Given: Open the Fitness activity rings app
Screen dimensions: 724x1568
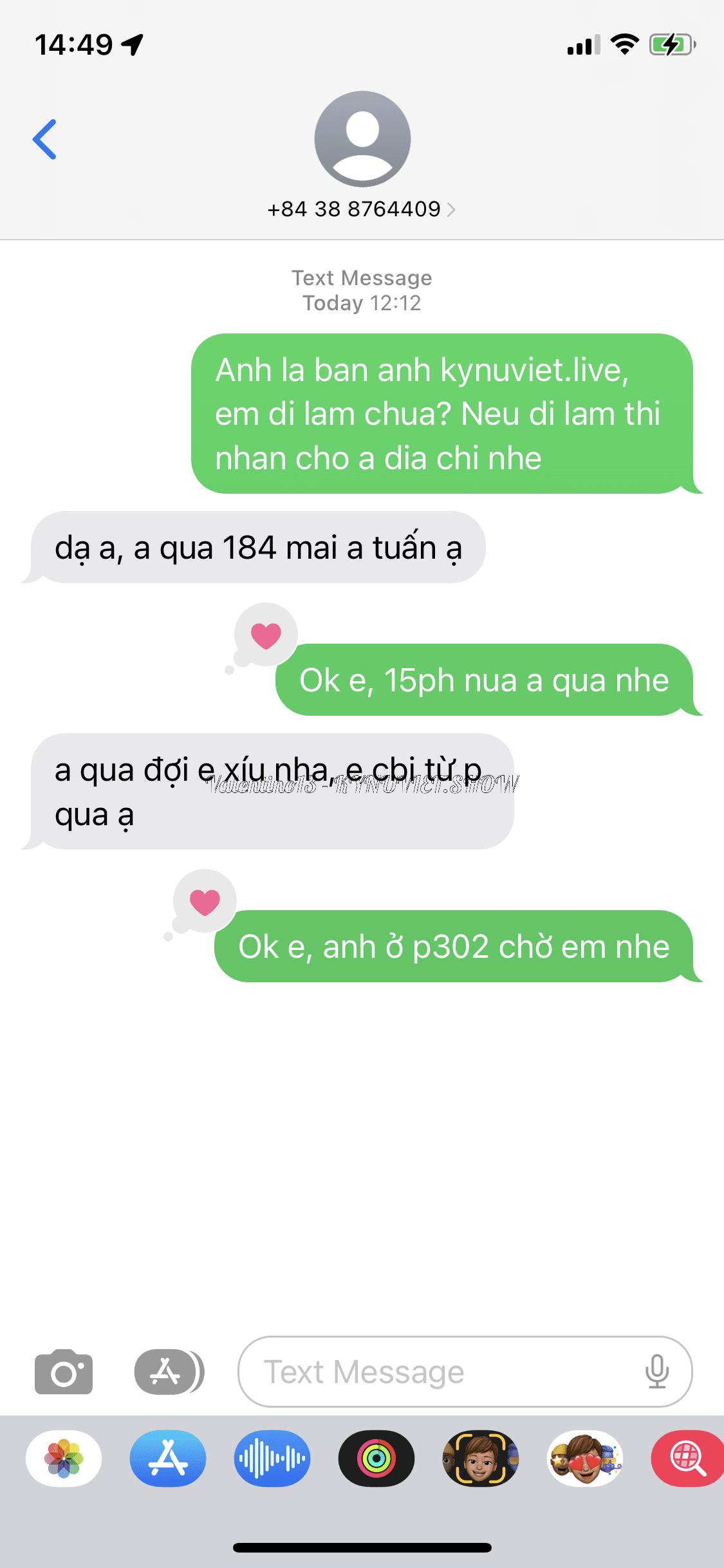Looking at the screenshot, I should pyautogui.click(x=376, y=1459).
